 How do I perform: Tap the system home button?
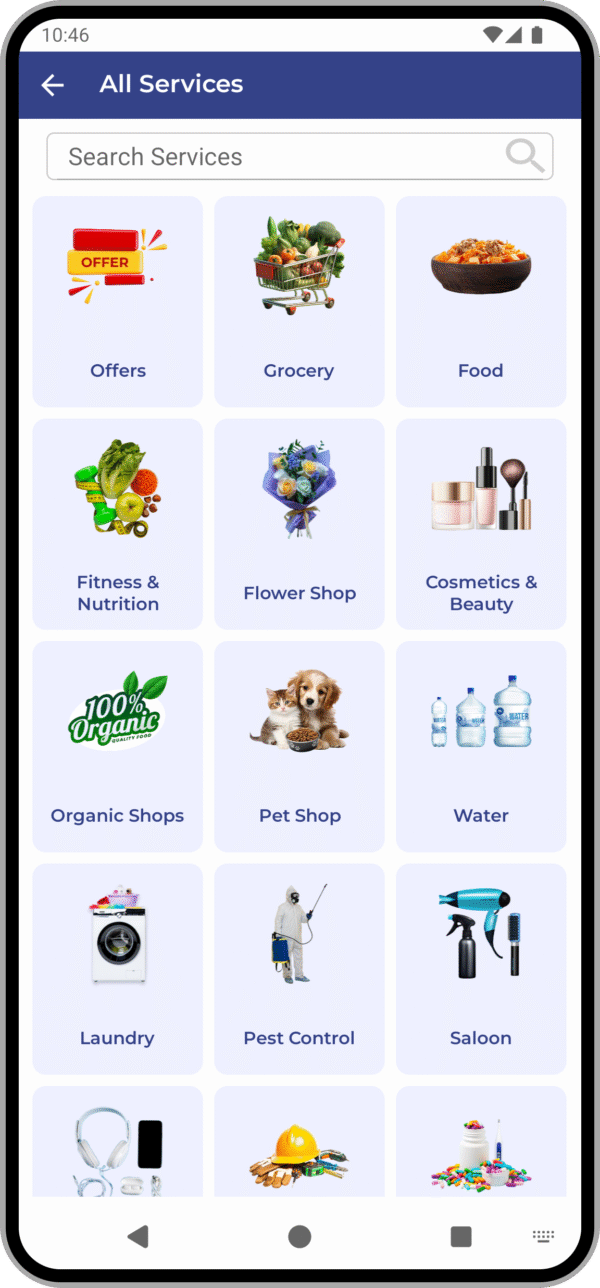click(x=299, y=1237)
